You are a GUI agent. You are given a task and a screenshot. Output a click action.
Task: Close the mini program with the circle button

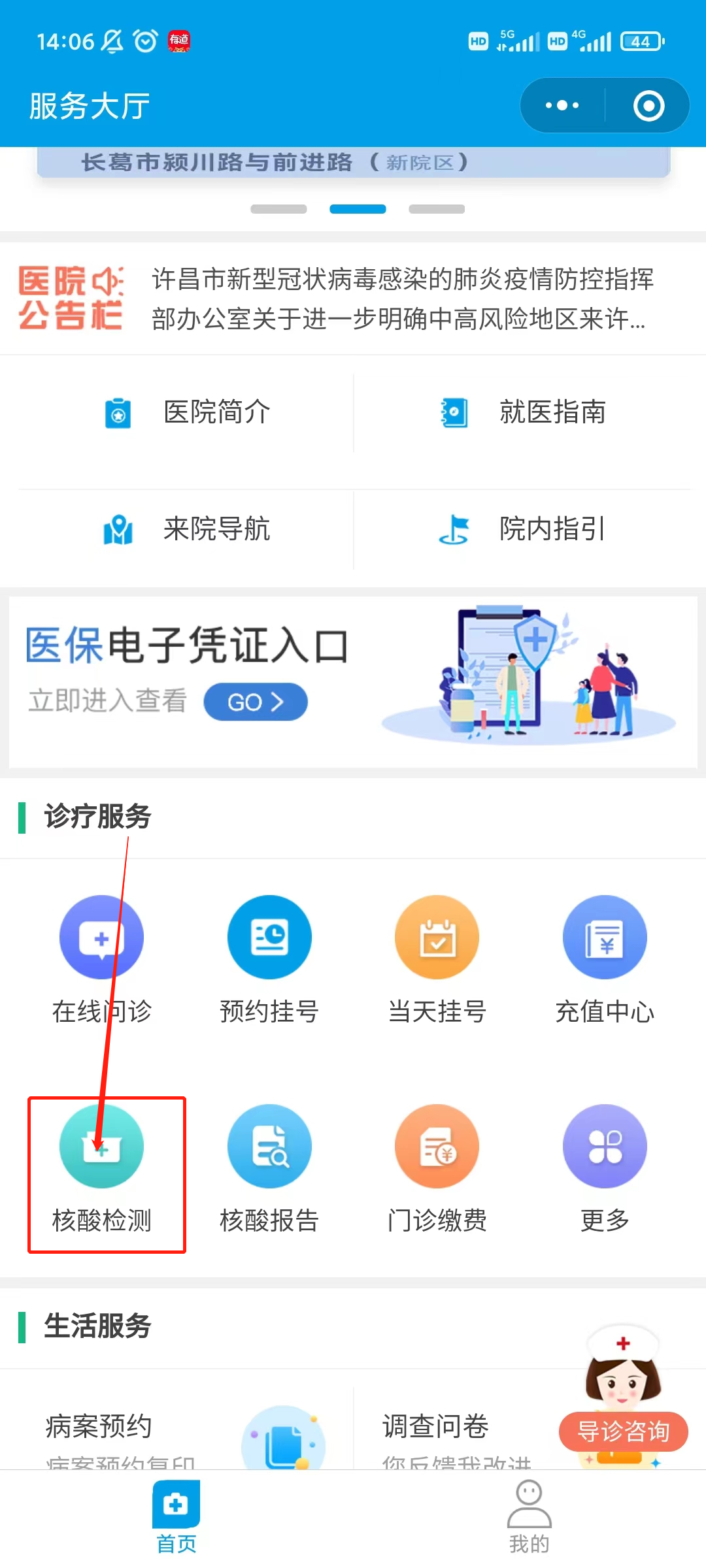(648, 106)
